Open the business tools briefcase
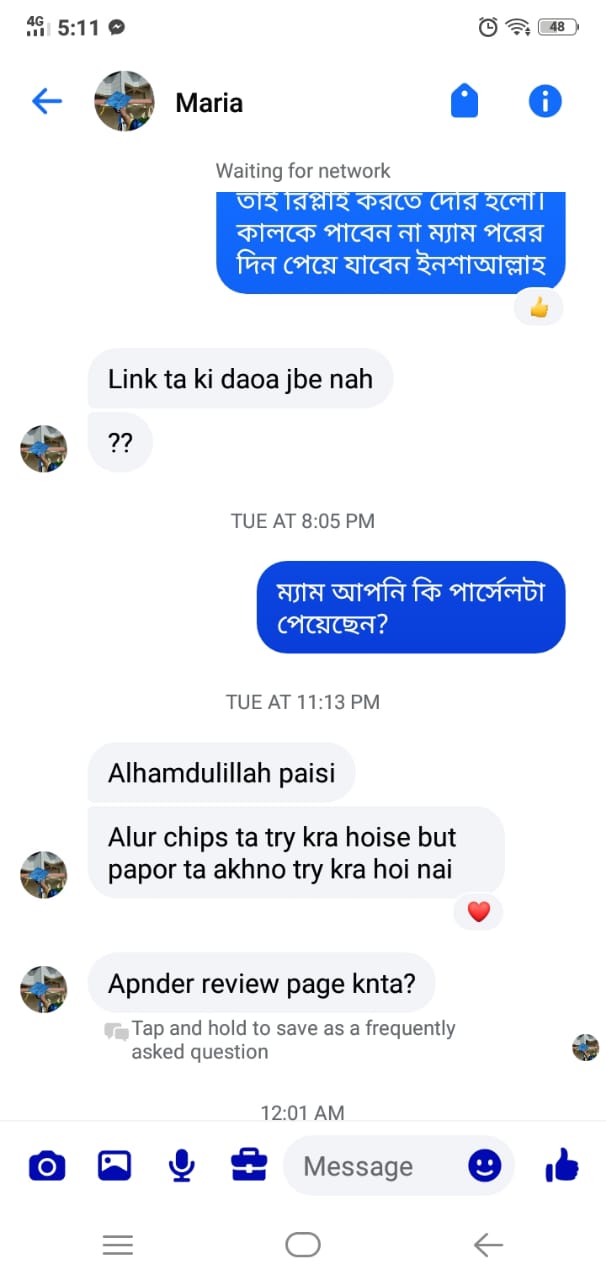This screenshot has height=1280, width=606. [x=249, y=1165]
